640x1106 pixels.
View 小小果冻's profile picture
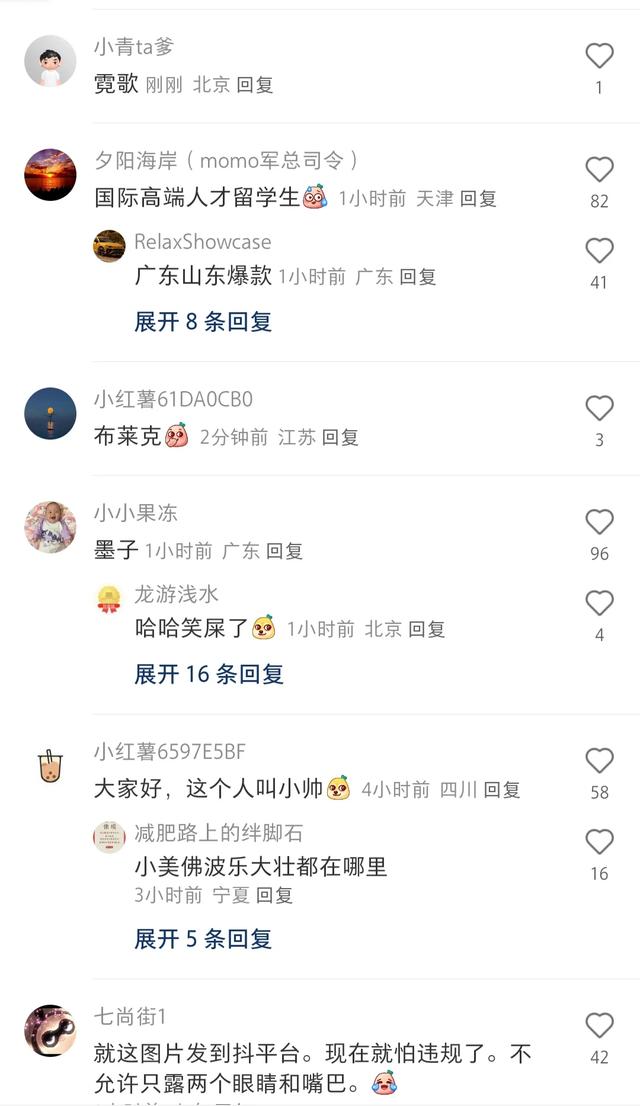tap(50, 527)
